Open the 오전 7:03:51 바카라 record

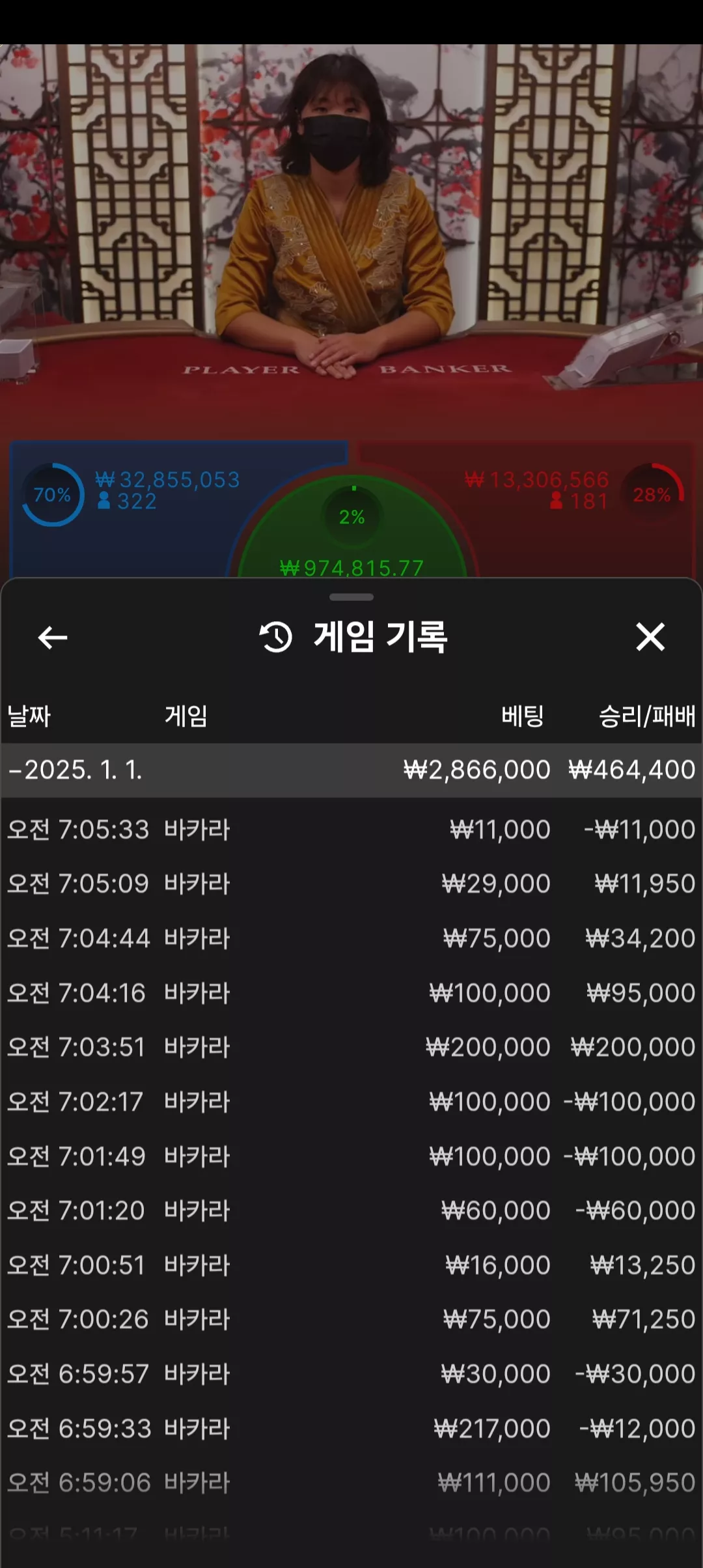351,1047
